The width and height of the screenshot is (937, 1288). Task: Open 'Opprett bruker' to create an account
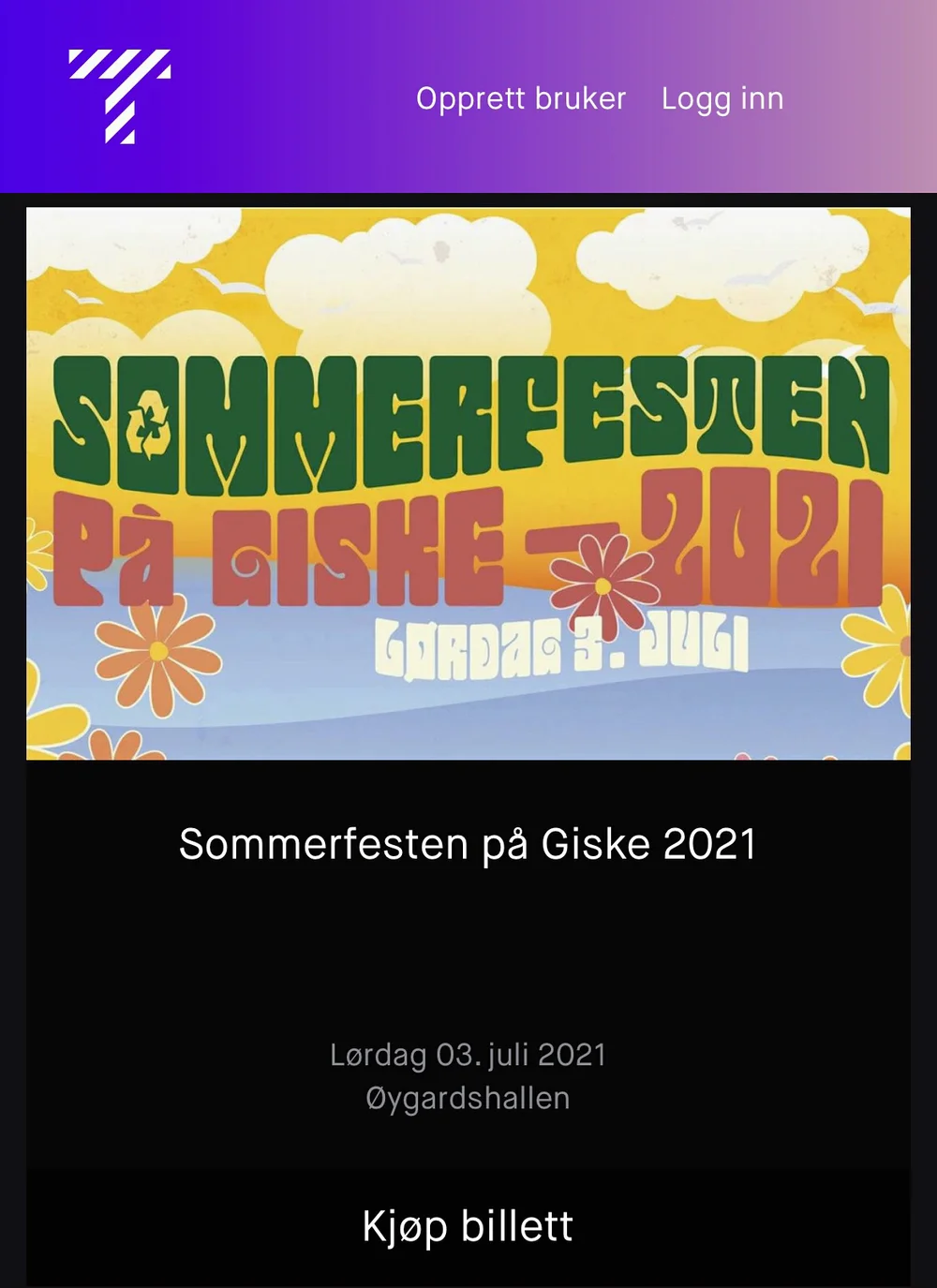(522, 97)
